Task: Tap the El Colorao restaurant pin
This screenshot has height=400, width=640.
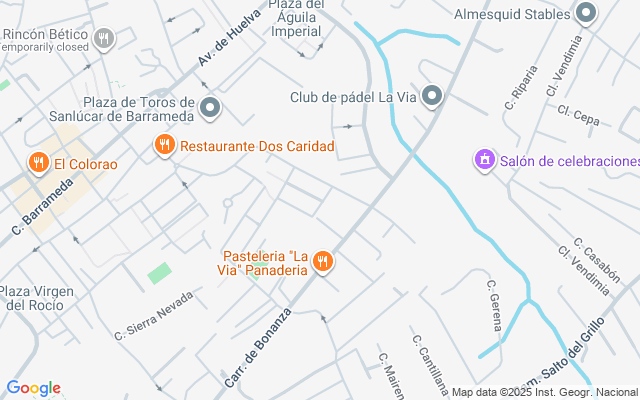Action: click(39, 162)
